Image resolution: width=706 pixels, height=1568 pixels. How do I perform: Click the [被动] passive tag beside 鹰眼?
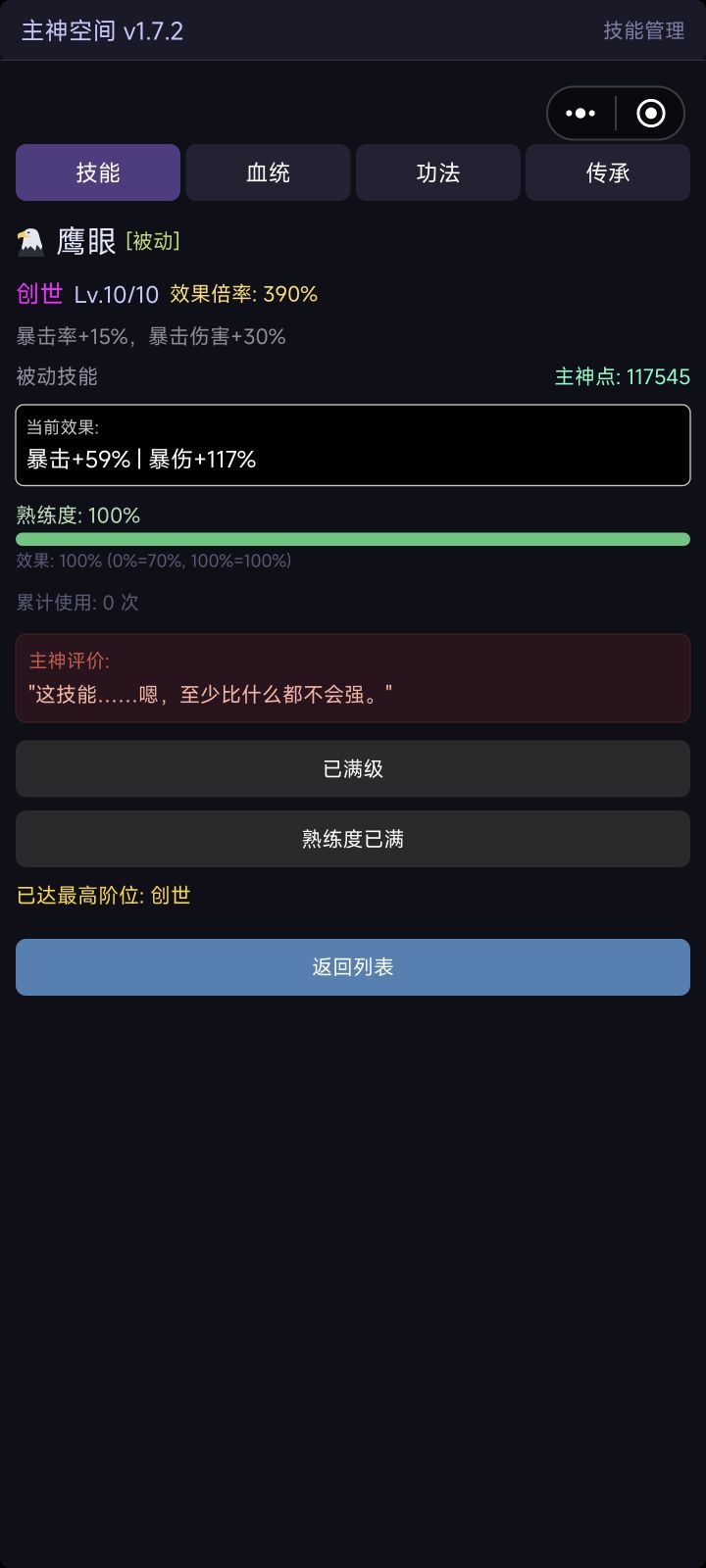(x=153, y=241)
